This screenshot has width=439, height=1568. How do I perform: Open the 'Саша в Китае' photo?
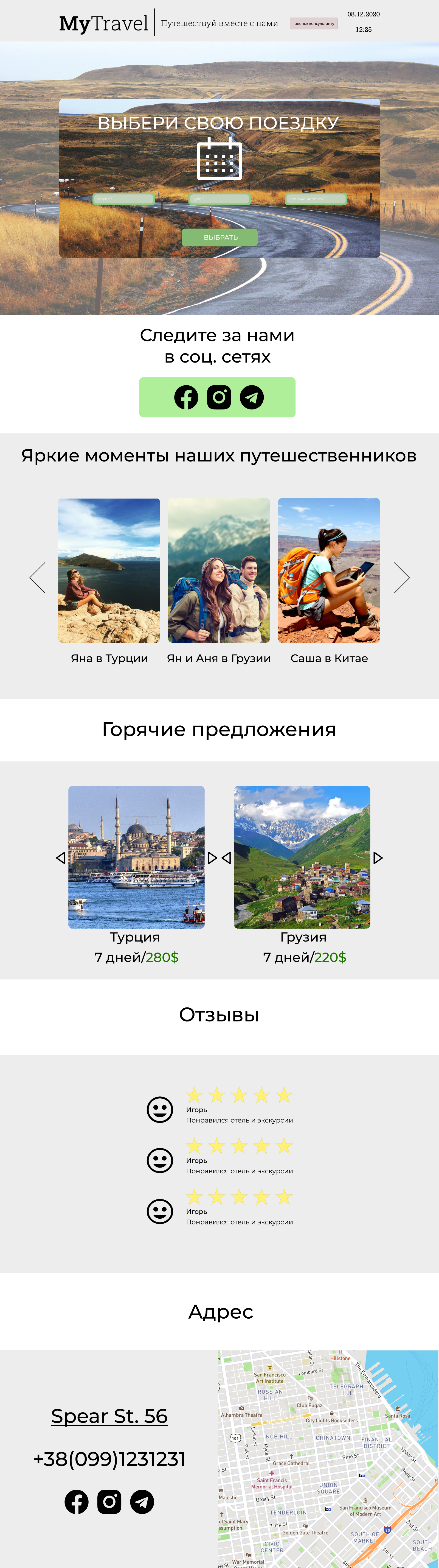click(x=329, y=570)
